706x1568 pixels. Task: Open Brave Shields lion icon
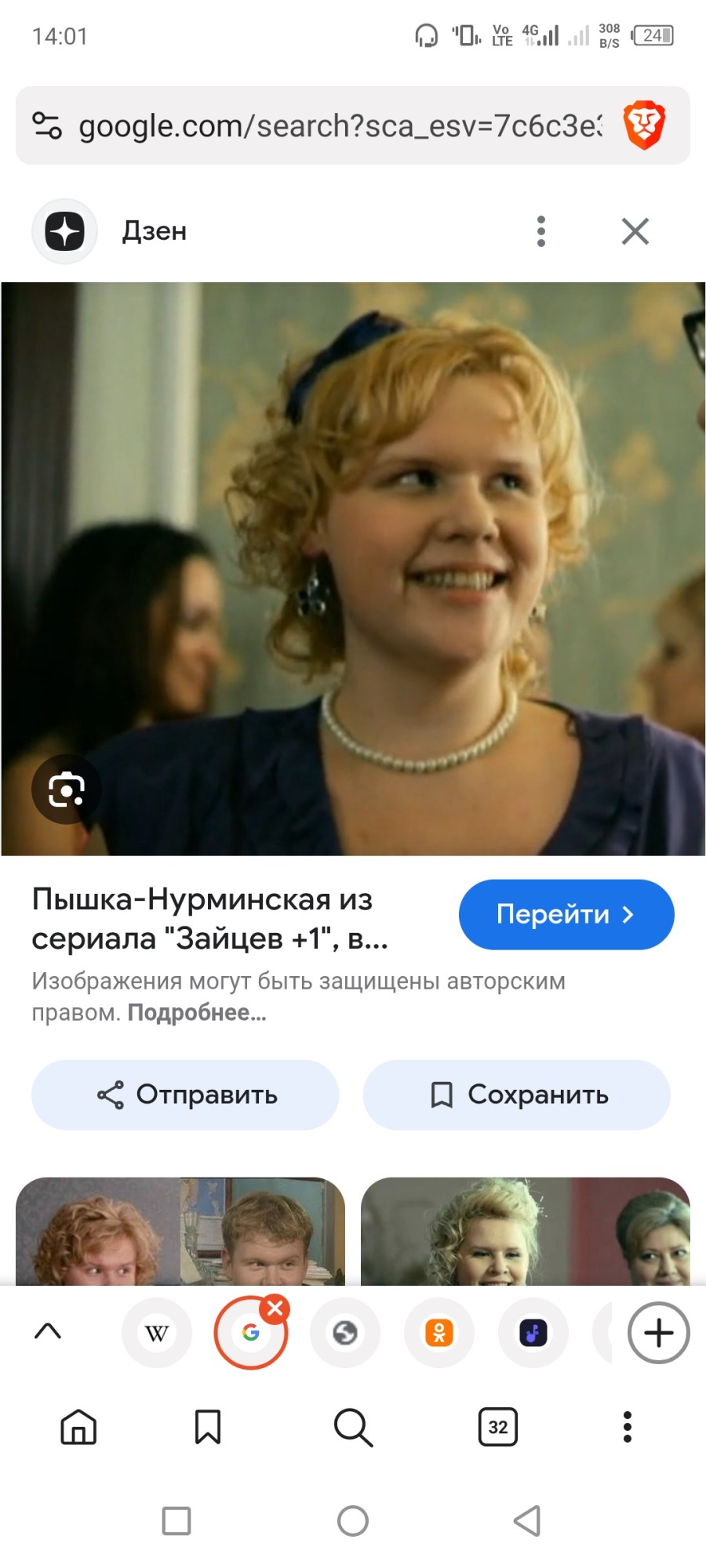point(644,125)
